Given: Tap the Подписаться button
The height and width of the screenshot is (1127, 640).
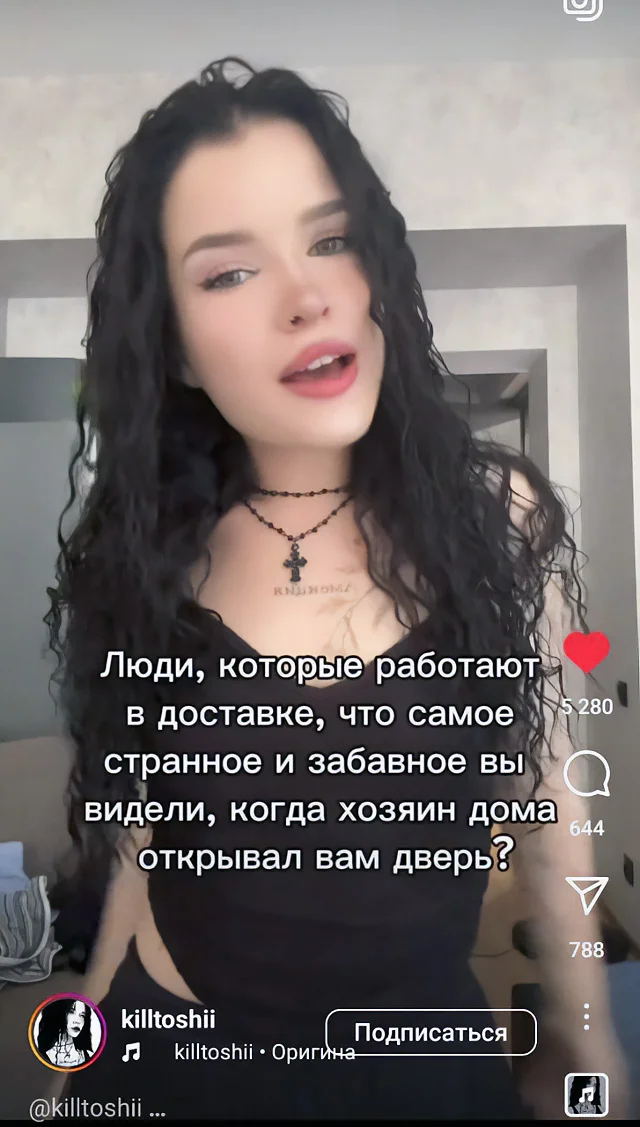Looking at the screenshot, I should point(431,1032).
